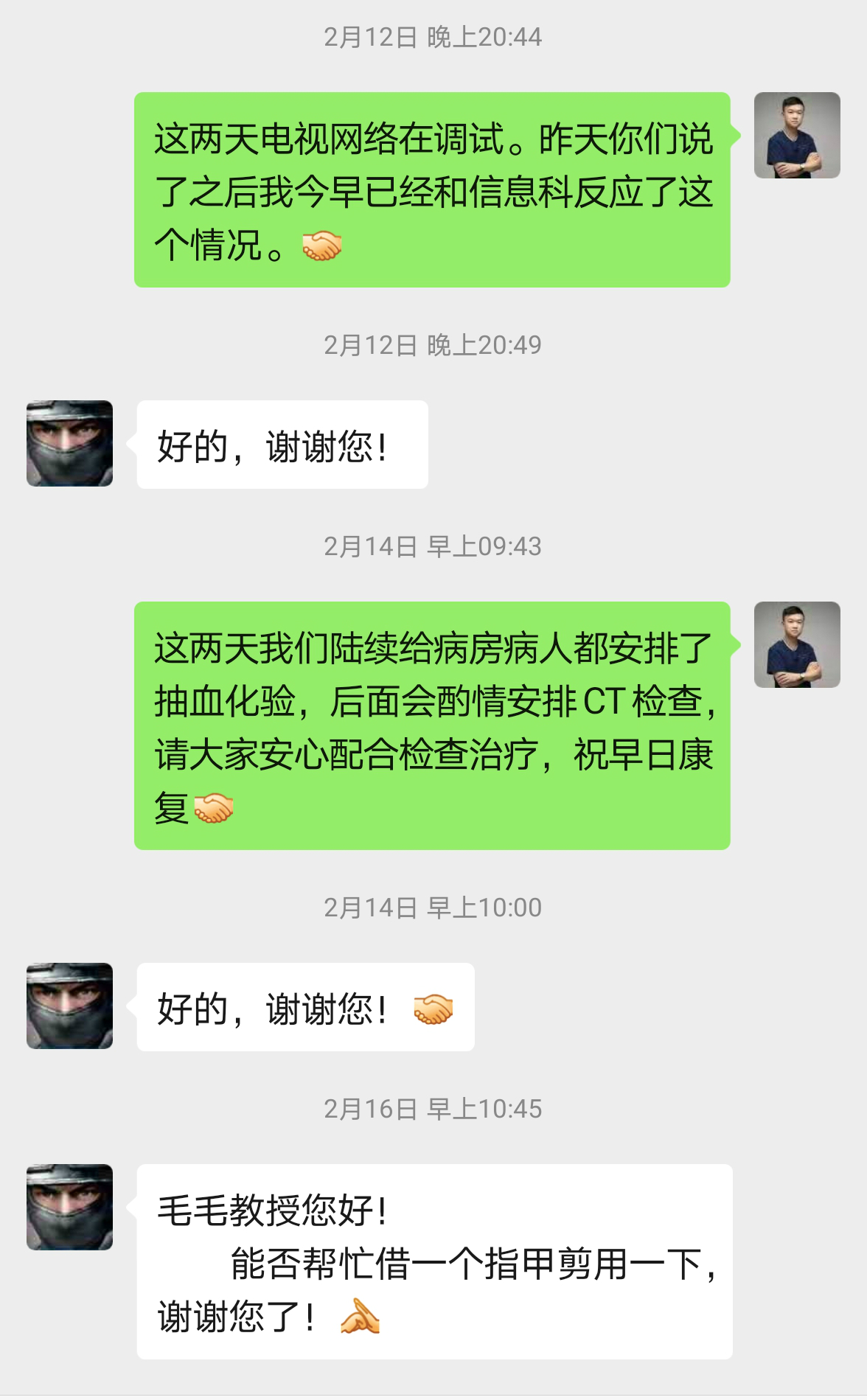Select the green bubble about TV network debugging

pyautogui.click(x=433, y=190)
